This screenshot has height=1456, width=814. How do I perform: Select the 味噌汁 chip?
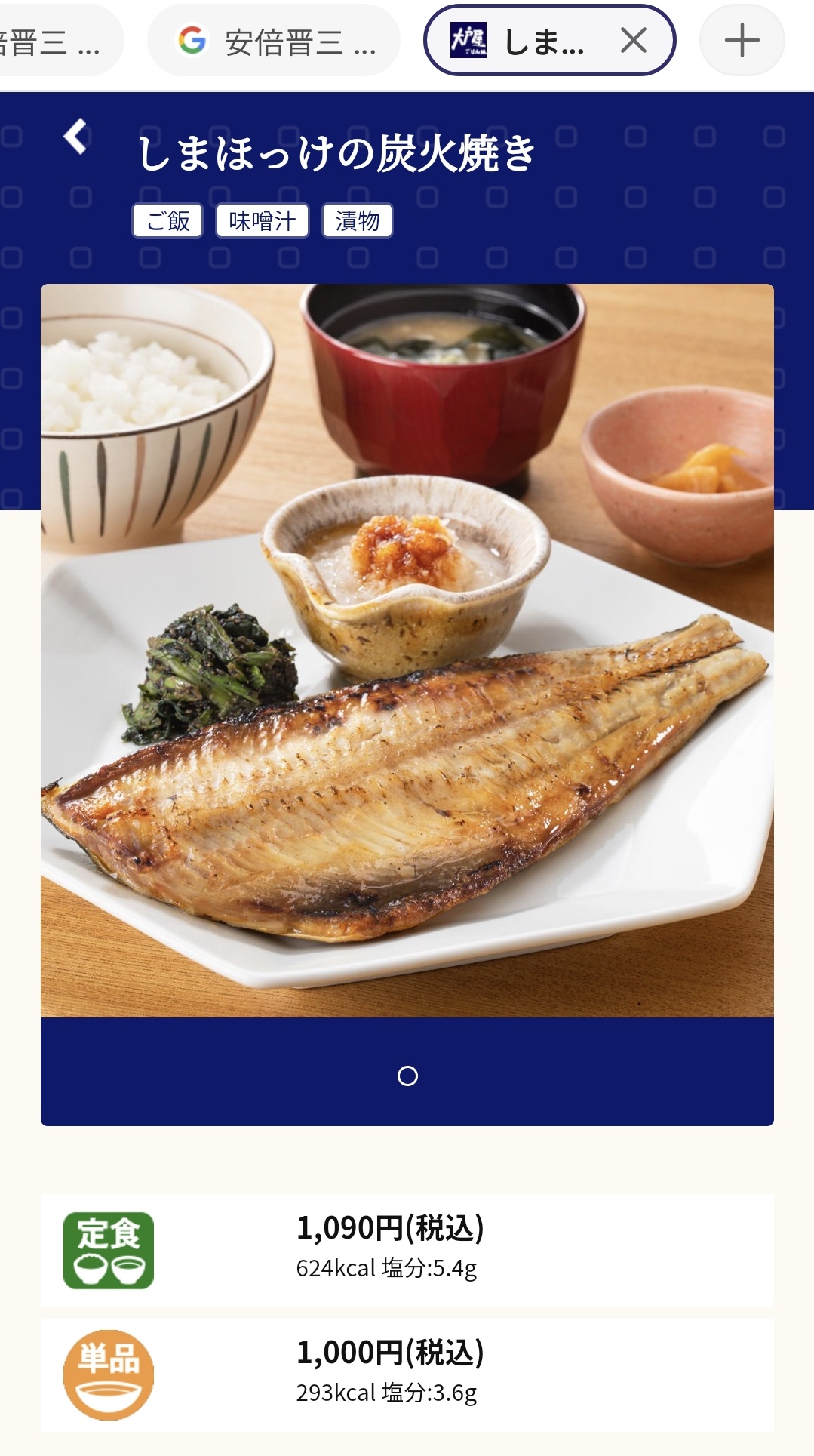(x=263, y=220)
